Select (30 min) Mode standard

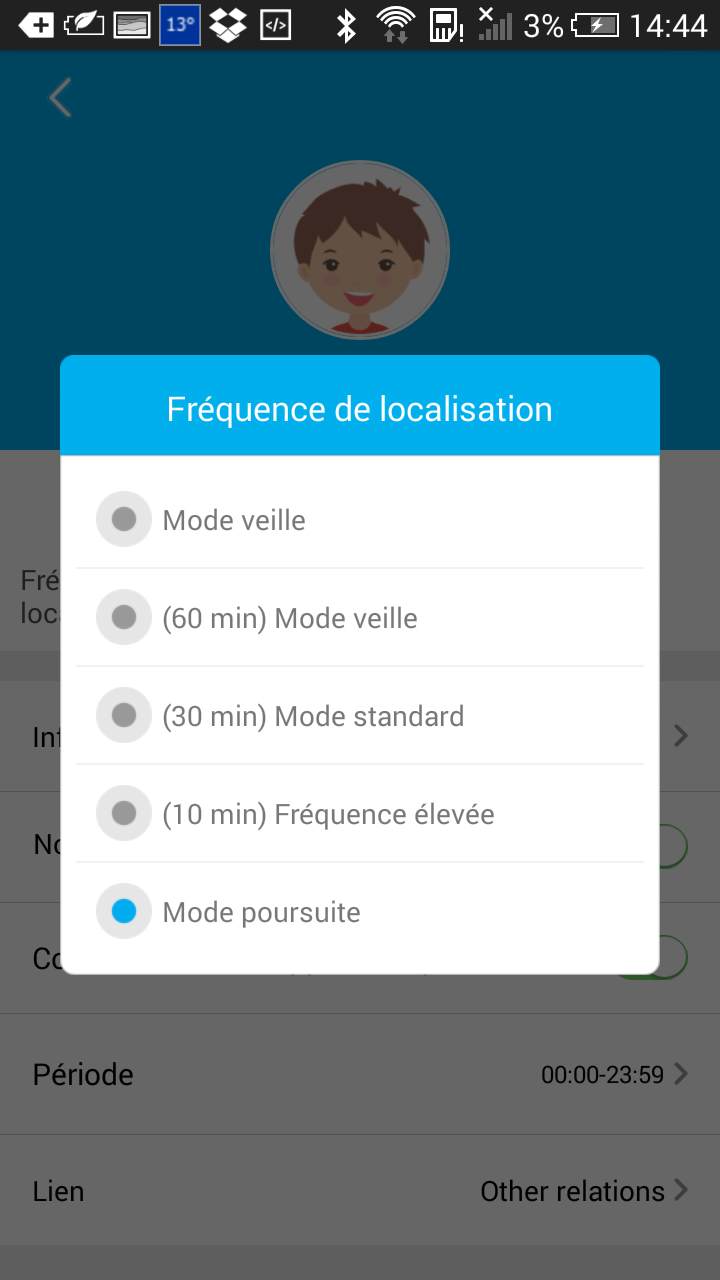pos(359,716)
